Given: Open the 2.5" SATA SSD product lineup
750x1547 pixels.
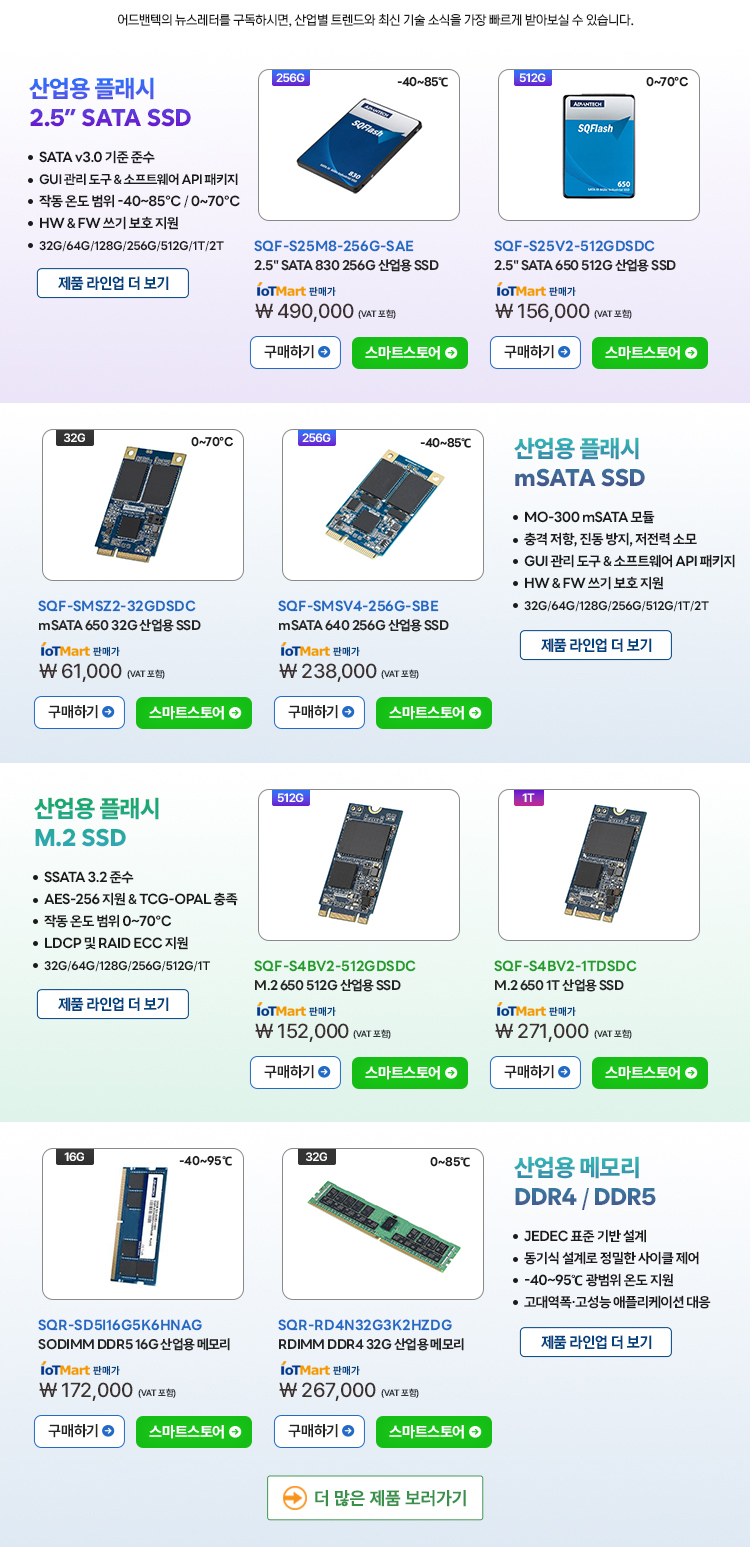Looking at the screenshot, I should click(x=113, y=283).
